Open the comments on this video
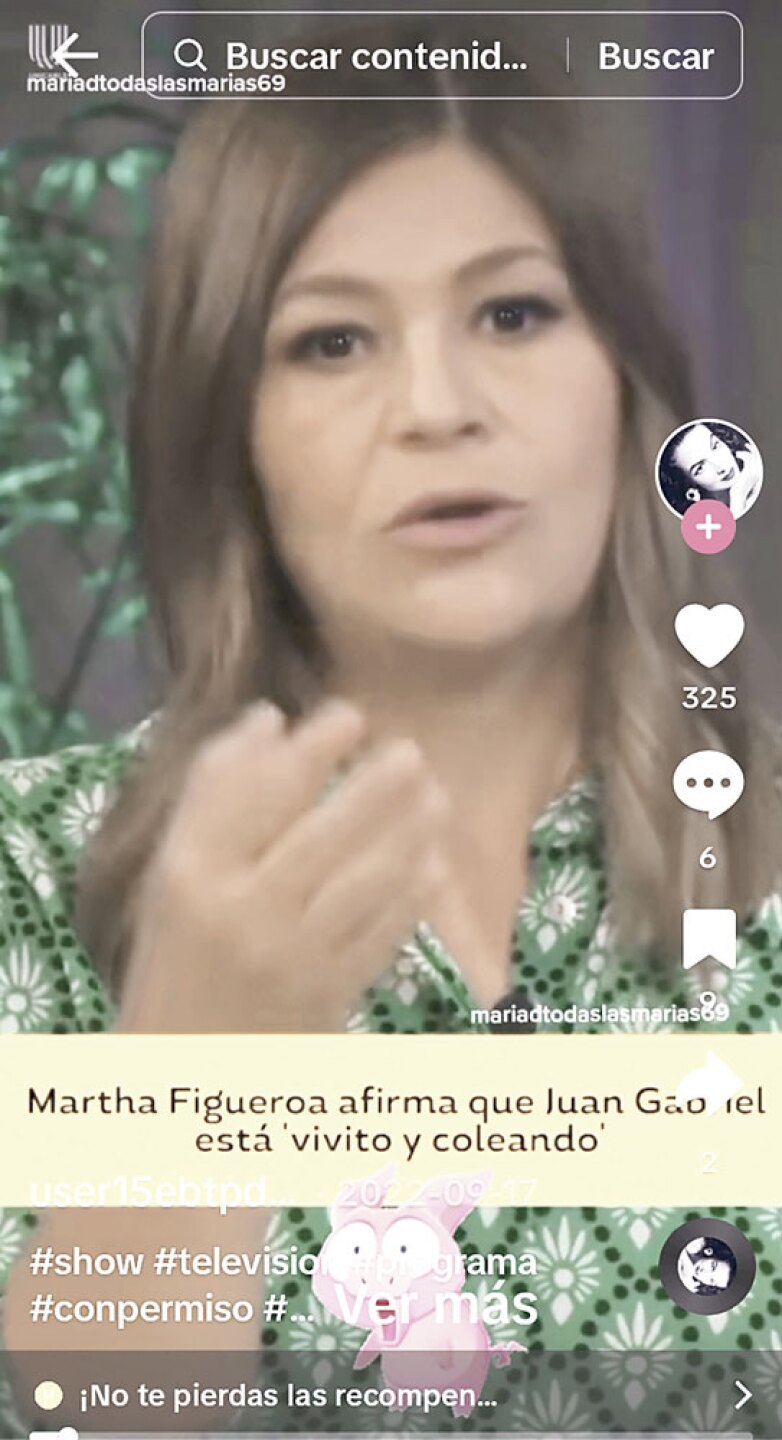Viewport: 782px width, 1440px height. coord(709,784)
